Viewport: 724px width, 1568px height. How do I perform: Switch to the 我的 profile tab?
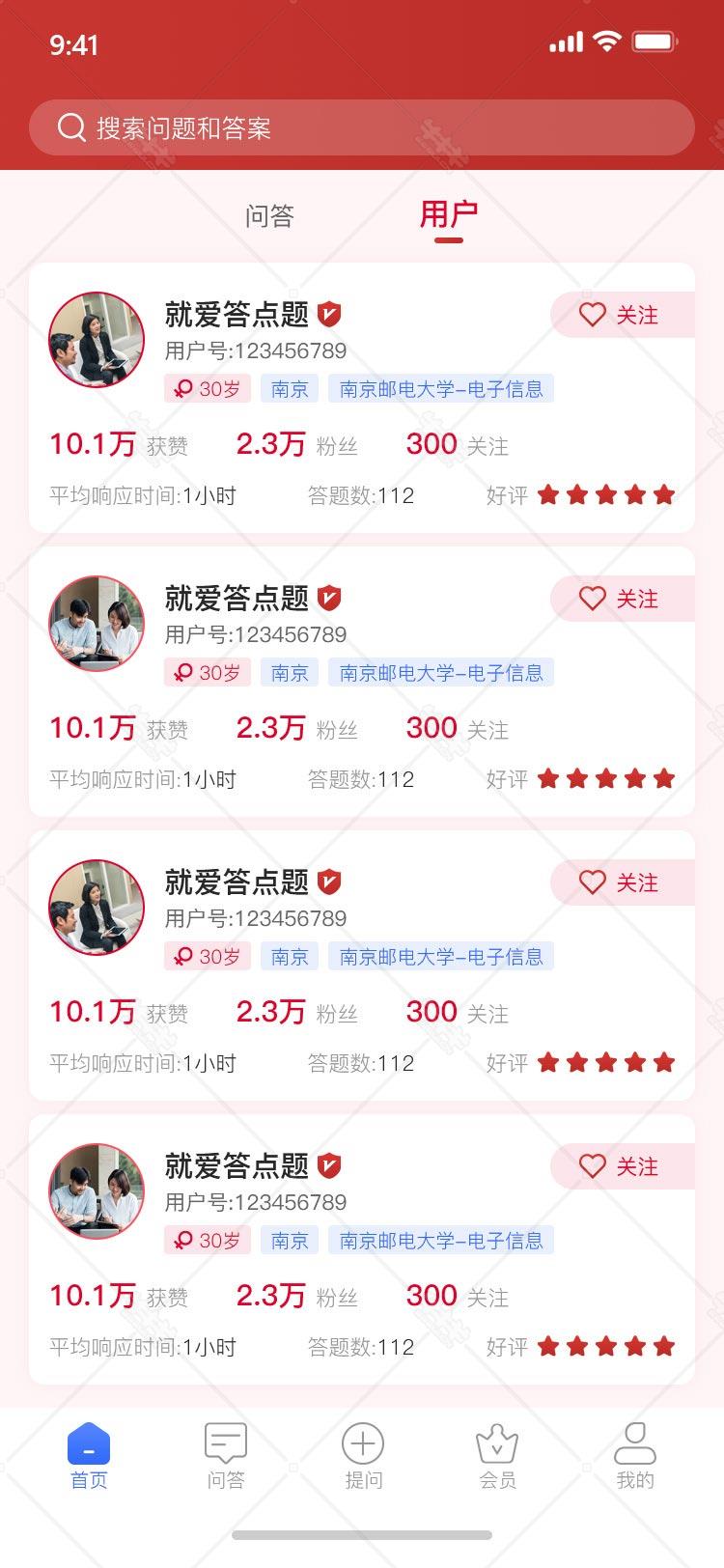click(x=635, y=1456)
